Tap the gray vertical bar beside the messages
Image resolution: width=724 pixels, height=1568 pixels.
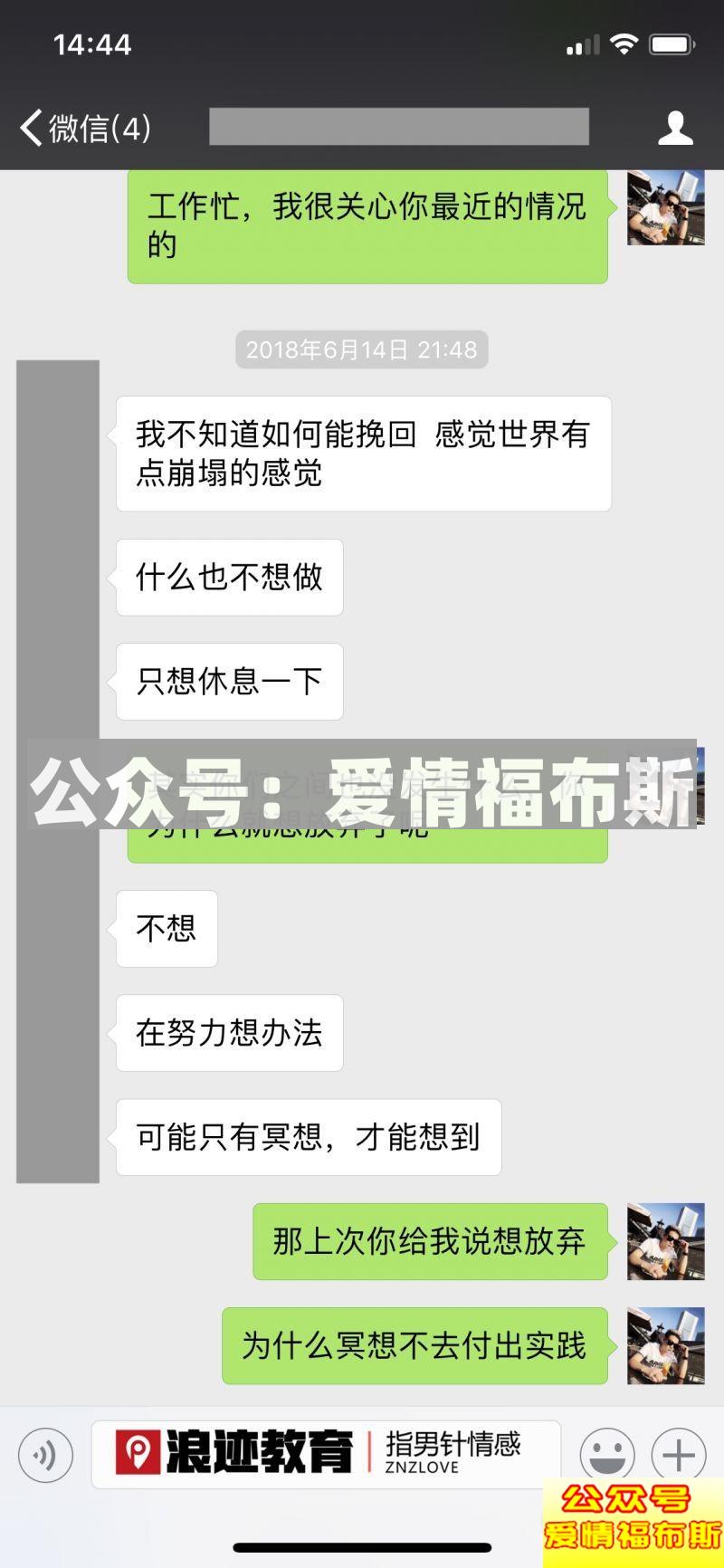tap(59, 770)
